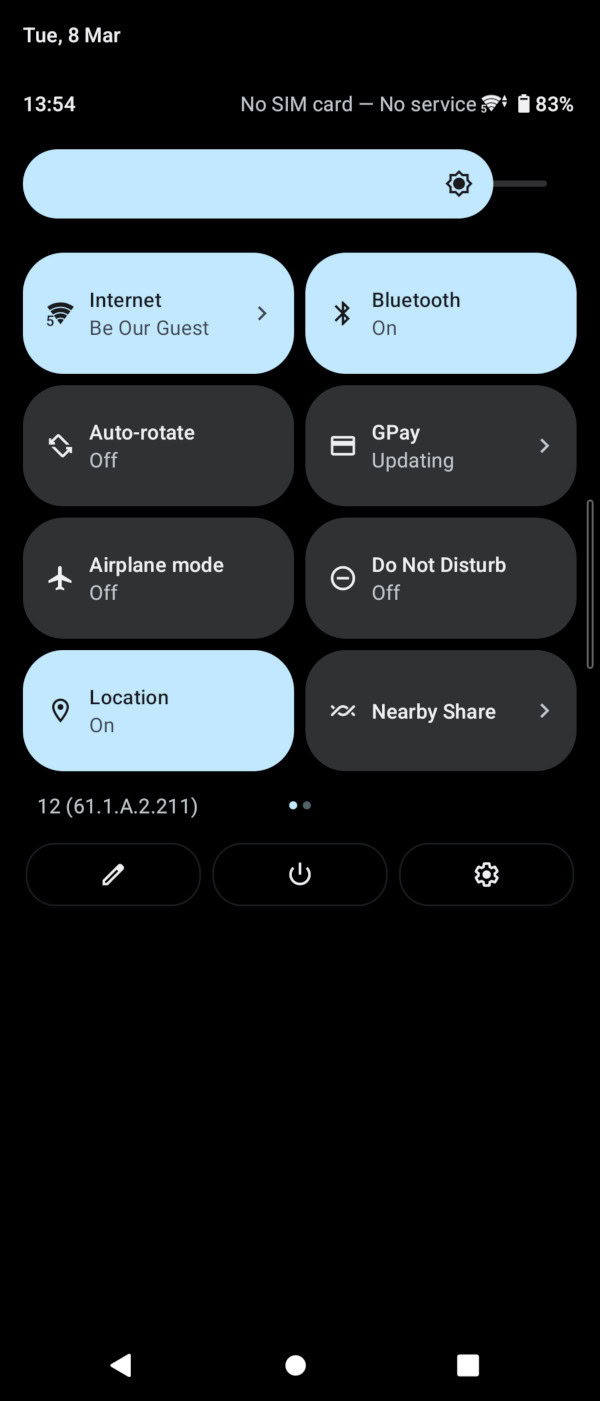This screenshot has height=1401, width=600.
Task: Go back with the navigation bar arrow
Action: (121, 1365)
